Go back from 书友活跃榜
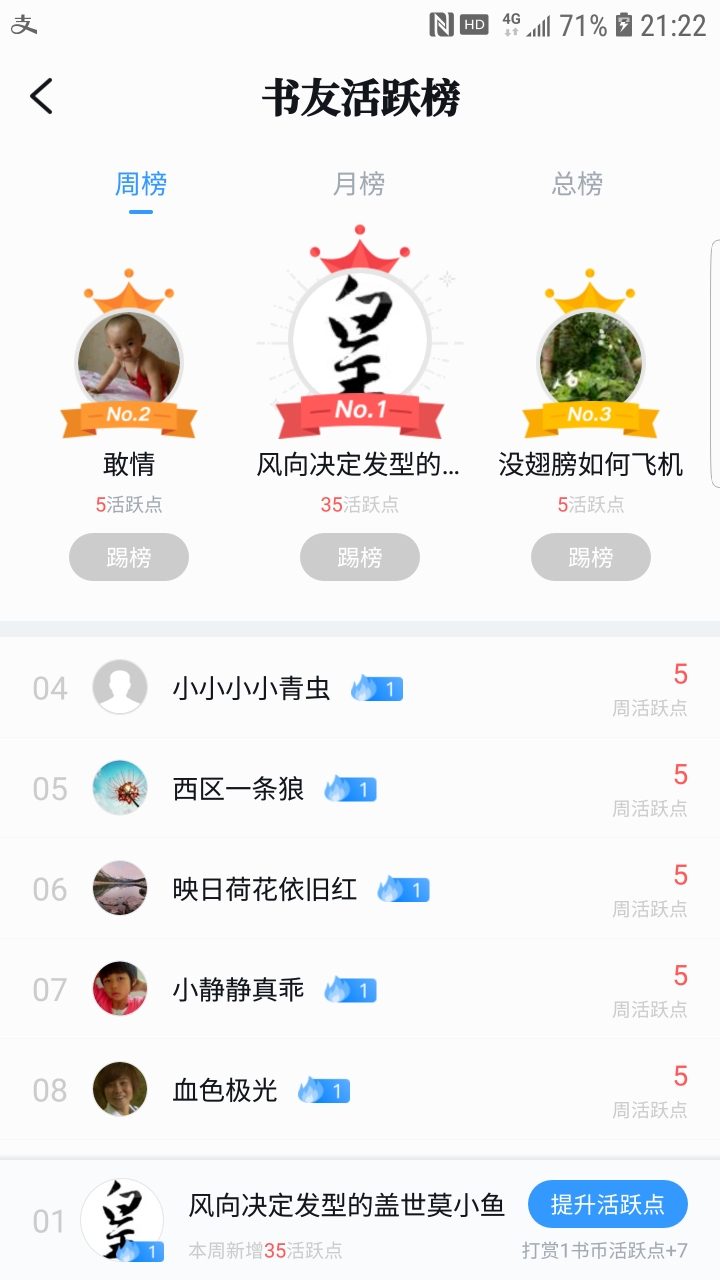720x1280 pixels. (41, 97)
